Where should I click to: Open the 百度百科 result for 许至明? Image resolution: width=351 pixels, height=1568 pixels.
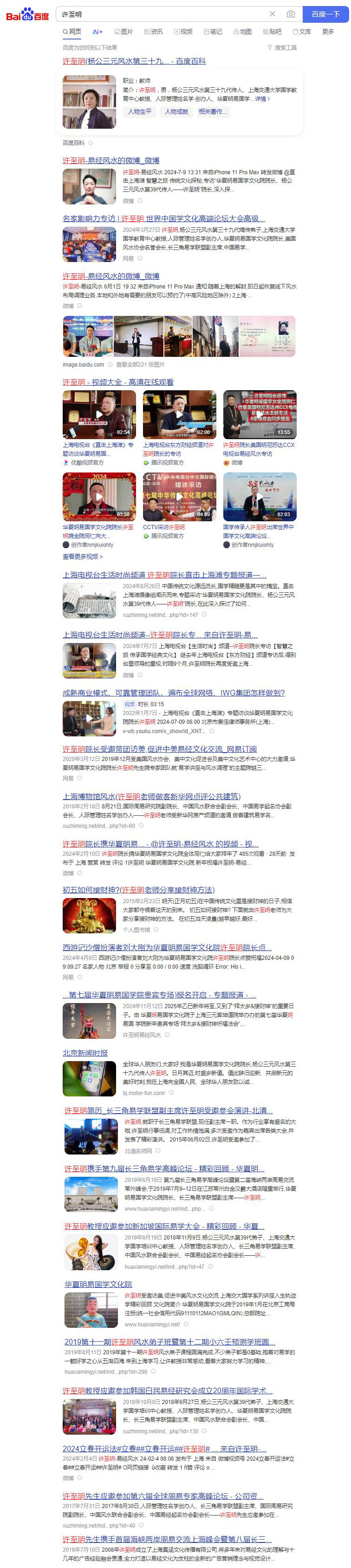click(x=134, y=61)
